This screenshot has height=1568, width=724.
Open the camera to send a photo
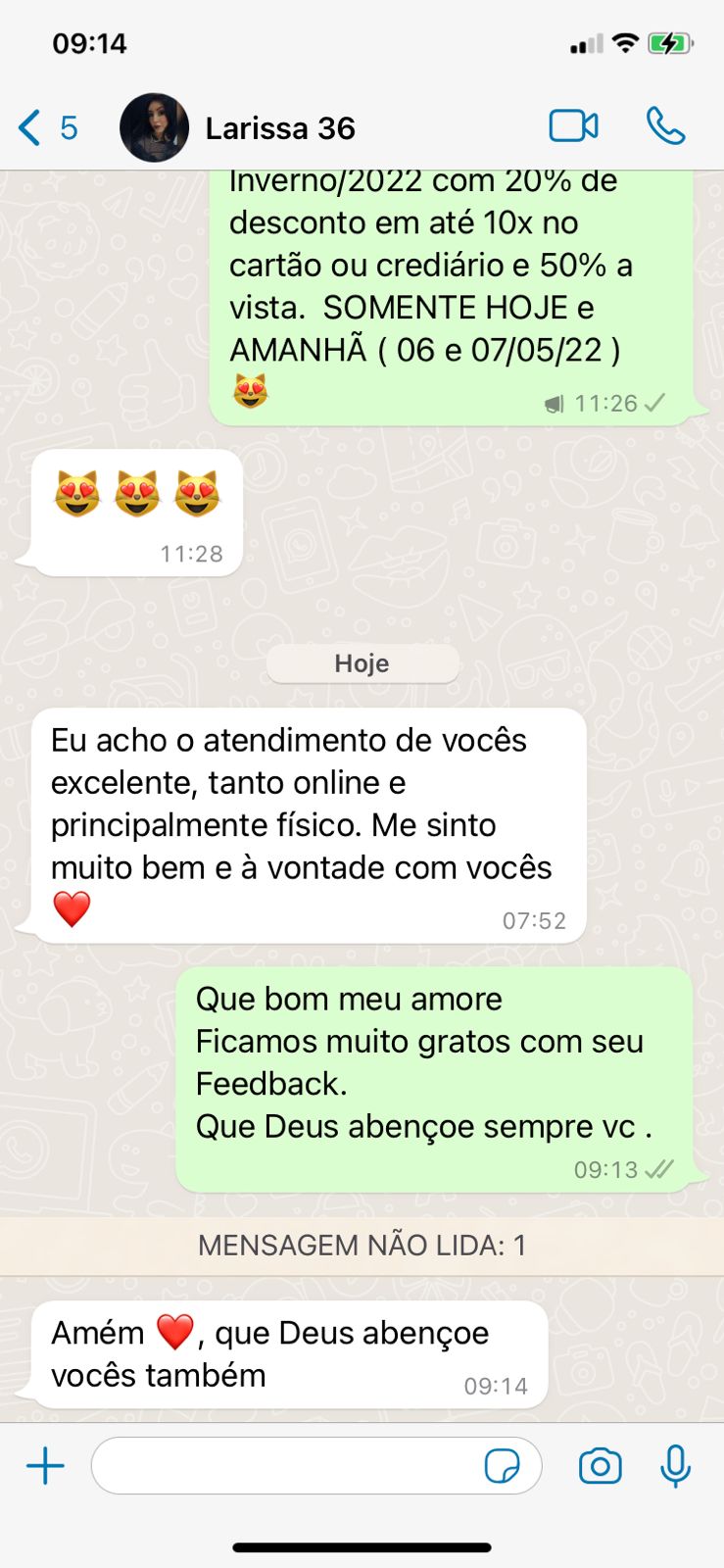(x=600, y=1466)
